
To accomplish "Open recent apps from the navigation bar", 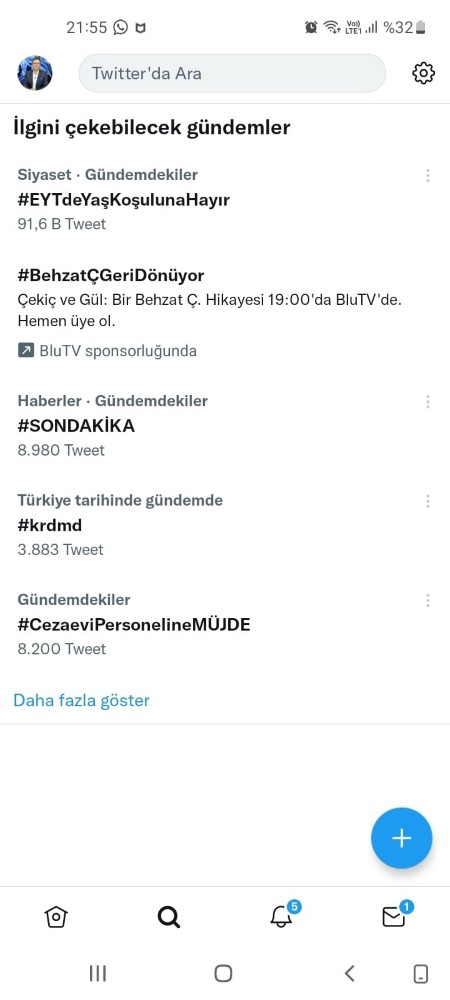I will click(x=98, y=973).
